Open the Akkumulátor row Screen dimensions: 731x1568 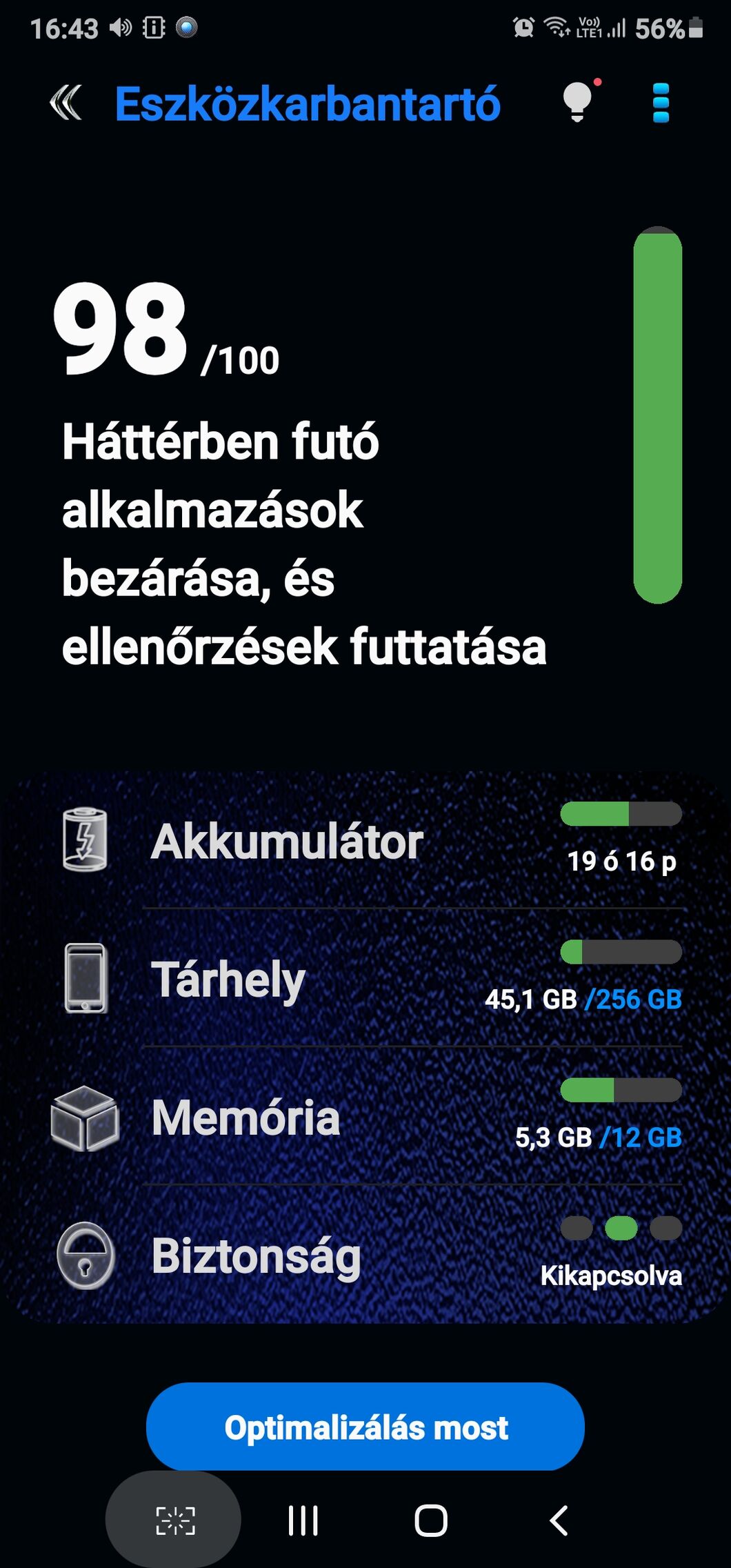[365, 842]
